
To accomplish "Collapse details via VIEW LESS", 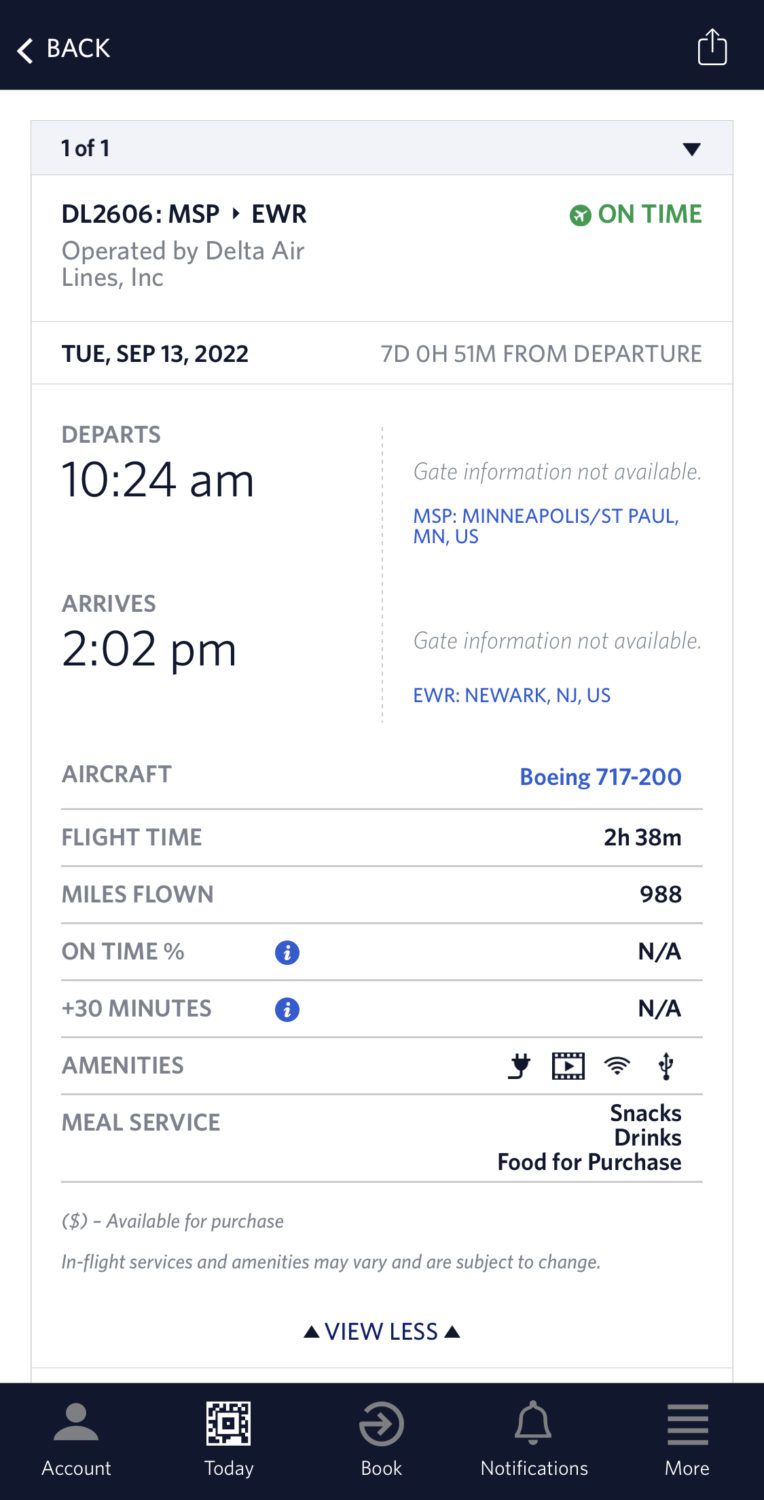I will pos(381,1331).
